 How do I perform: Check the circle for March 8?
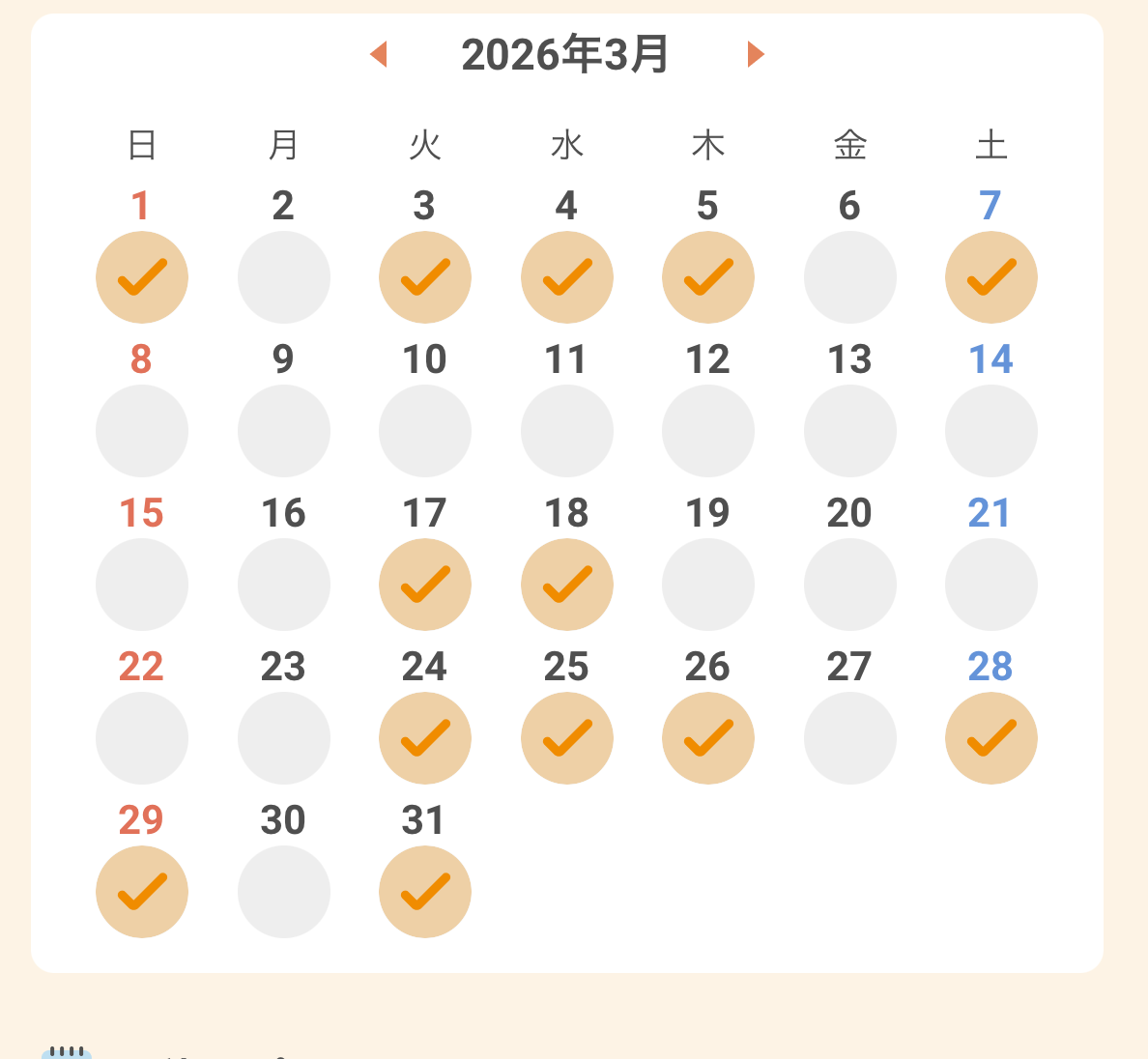pos(142,431)
